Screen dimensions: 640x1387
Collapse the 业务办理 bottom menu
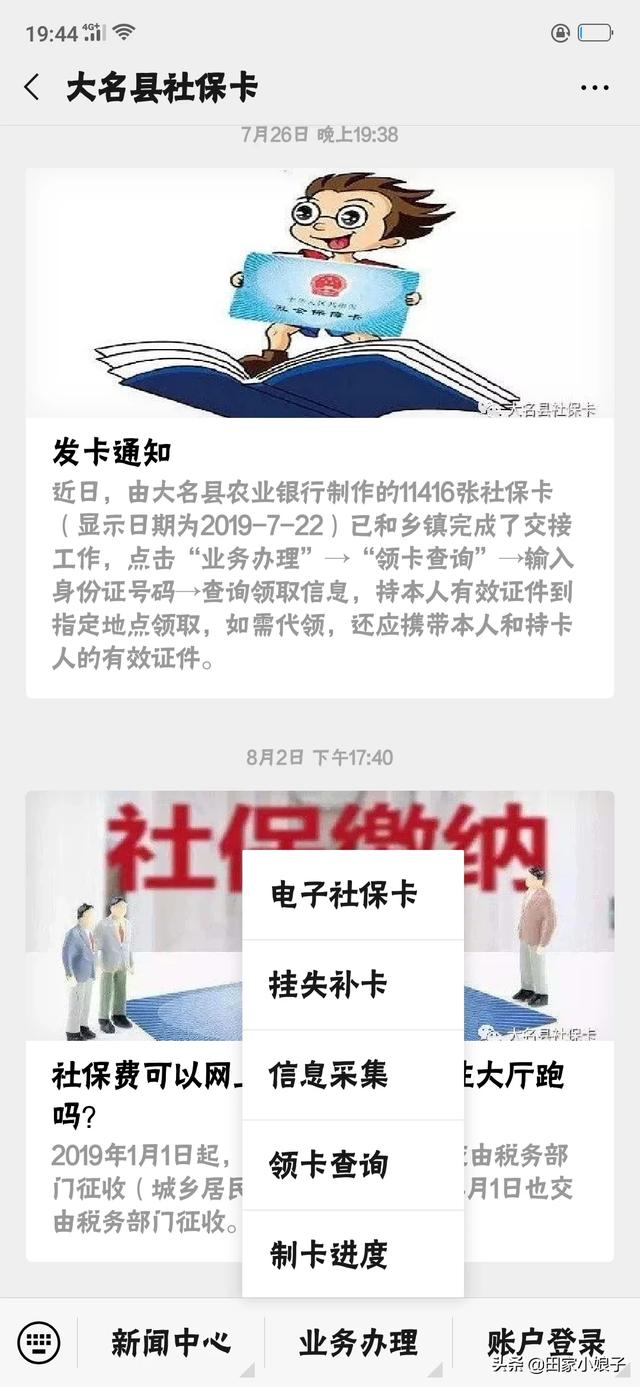[357, 1342]
